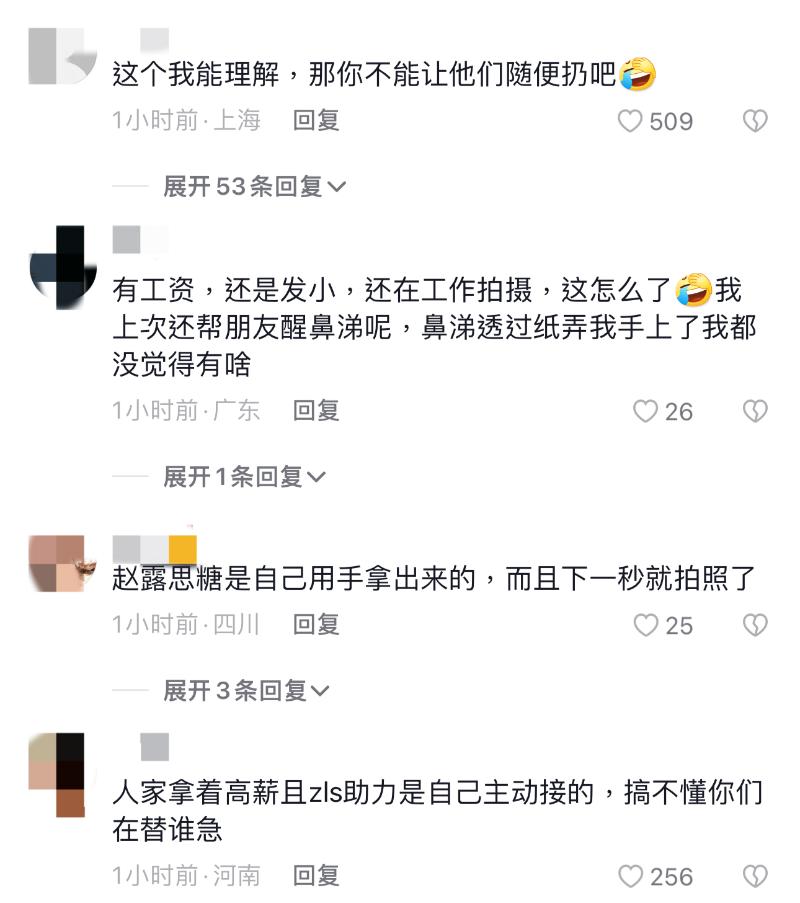This screenshot has width=800, height=903.
Task: Open the Guangdong commenter's avatar
Action: coord(64,262)
